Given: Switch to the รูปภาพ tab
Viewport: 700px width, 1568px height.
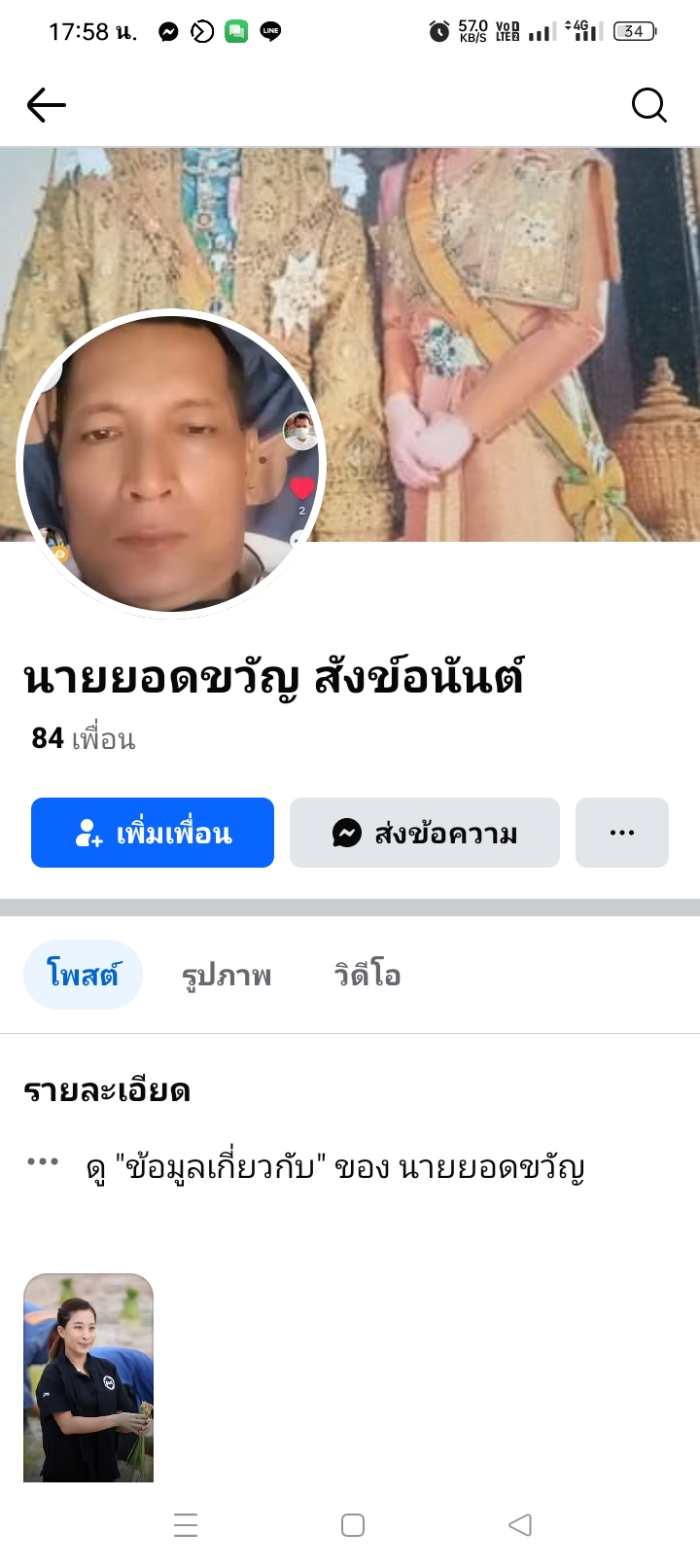Looking at the screenshot, I should point(227,975).
